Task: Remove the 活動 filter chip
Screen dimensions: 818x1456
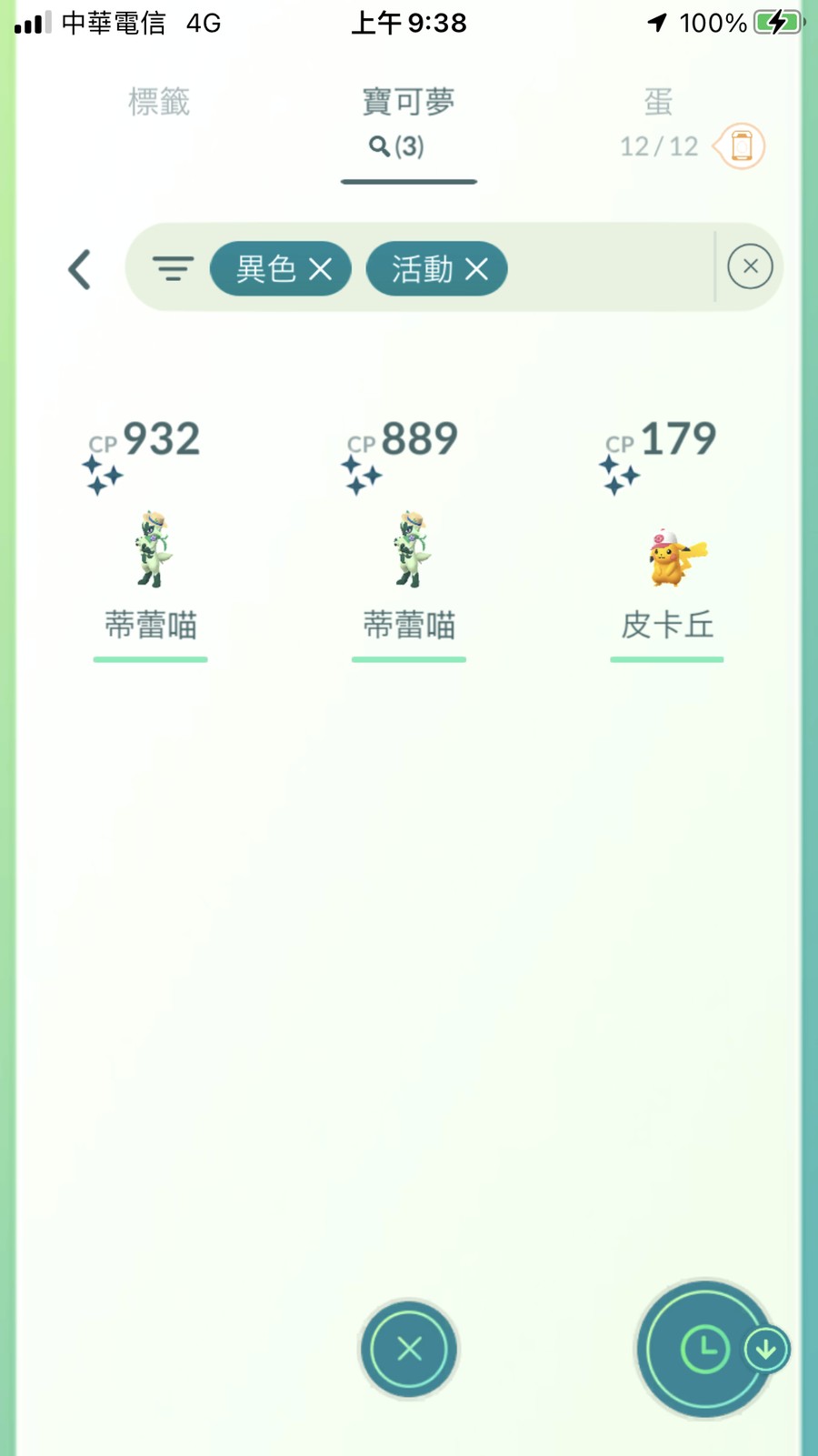Action: (476, 269)
